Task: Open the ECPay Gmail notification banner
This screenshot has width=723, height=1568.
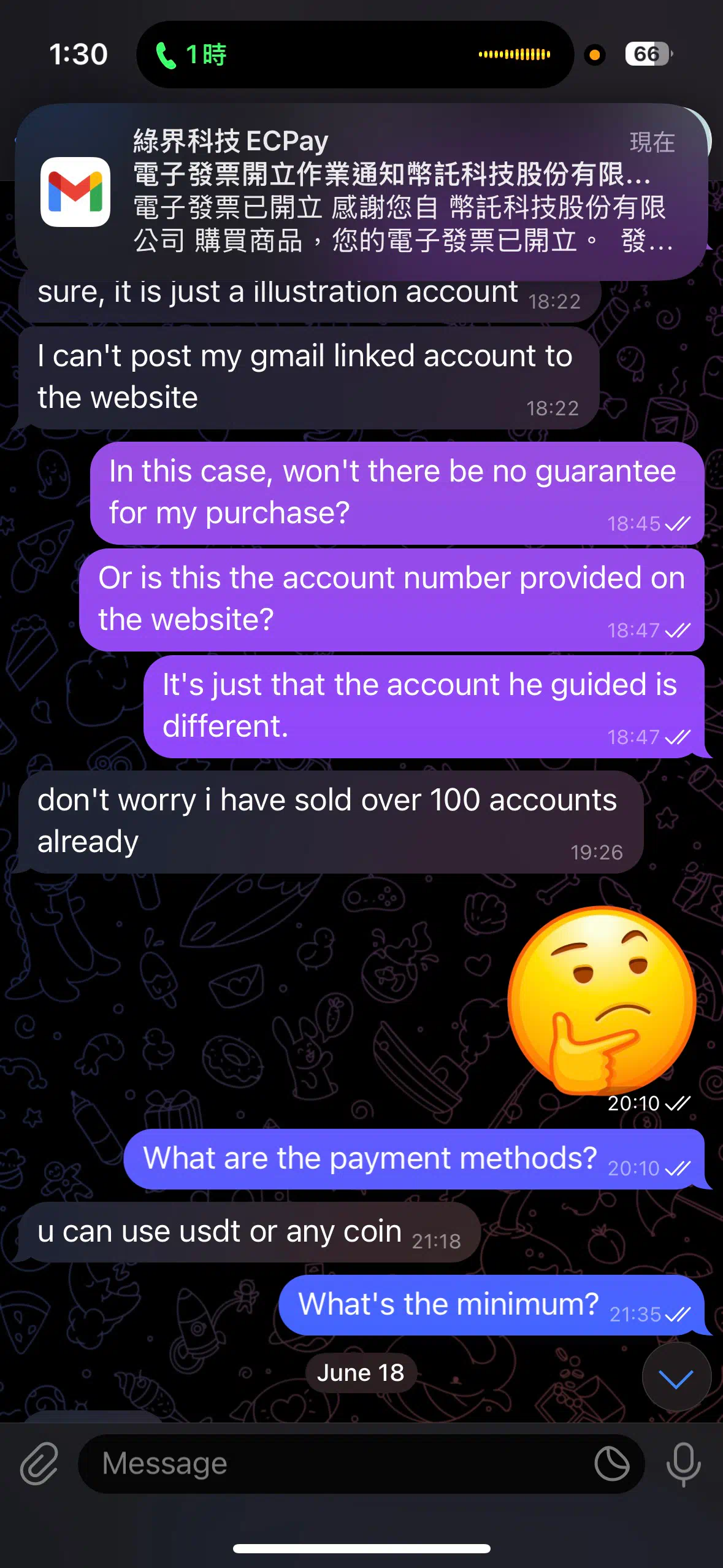Action: click(x=361, y=192)
